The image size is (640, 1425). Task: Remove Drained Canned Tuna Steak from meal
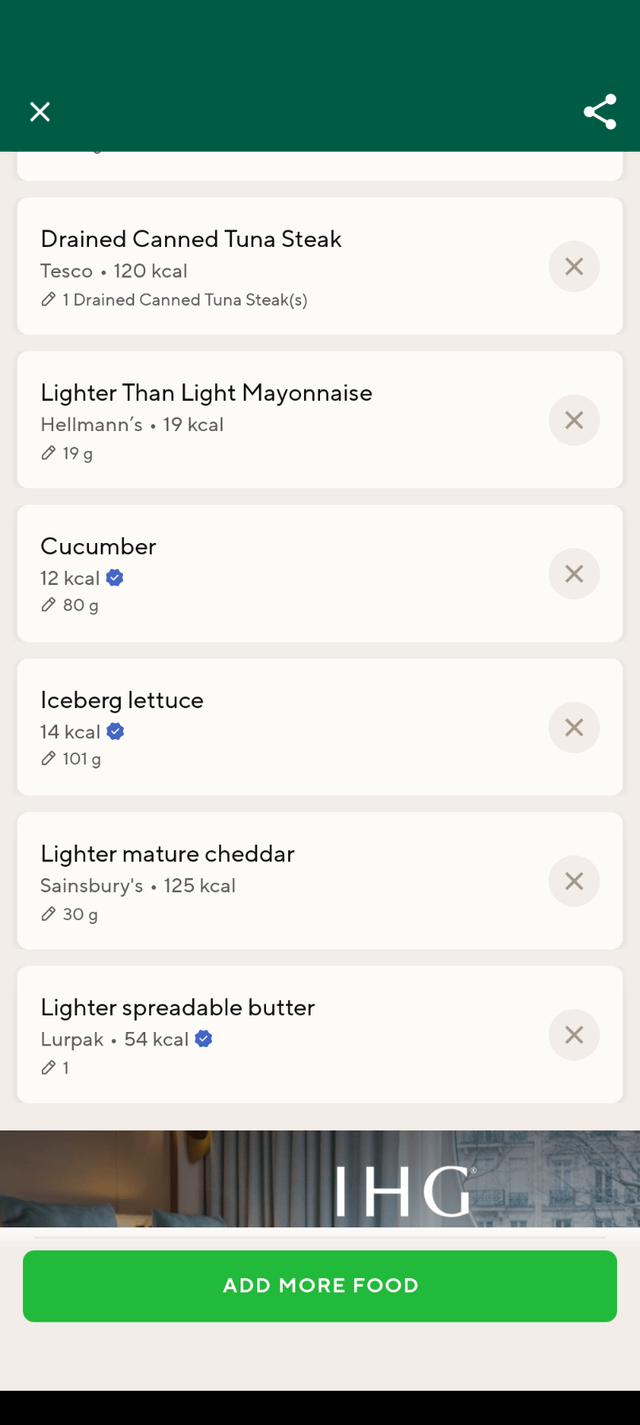(x=574, y=266)
